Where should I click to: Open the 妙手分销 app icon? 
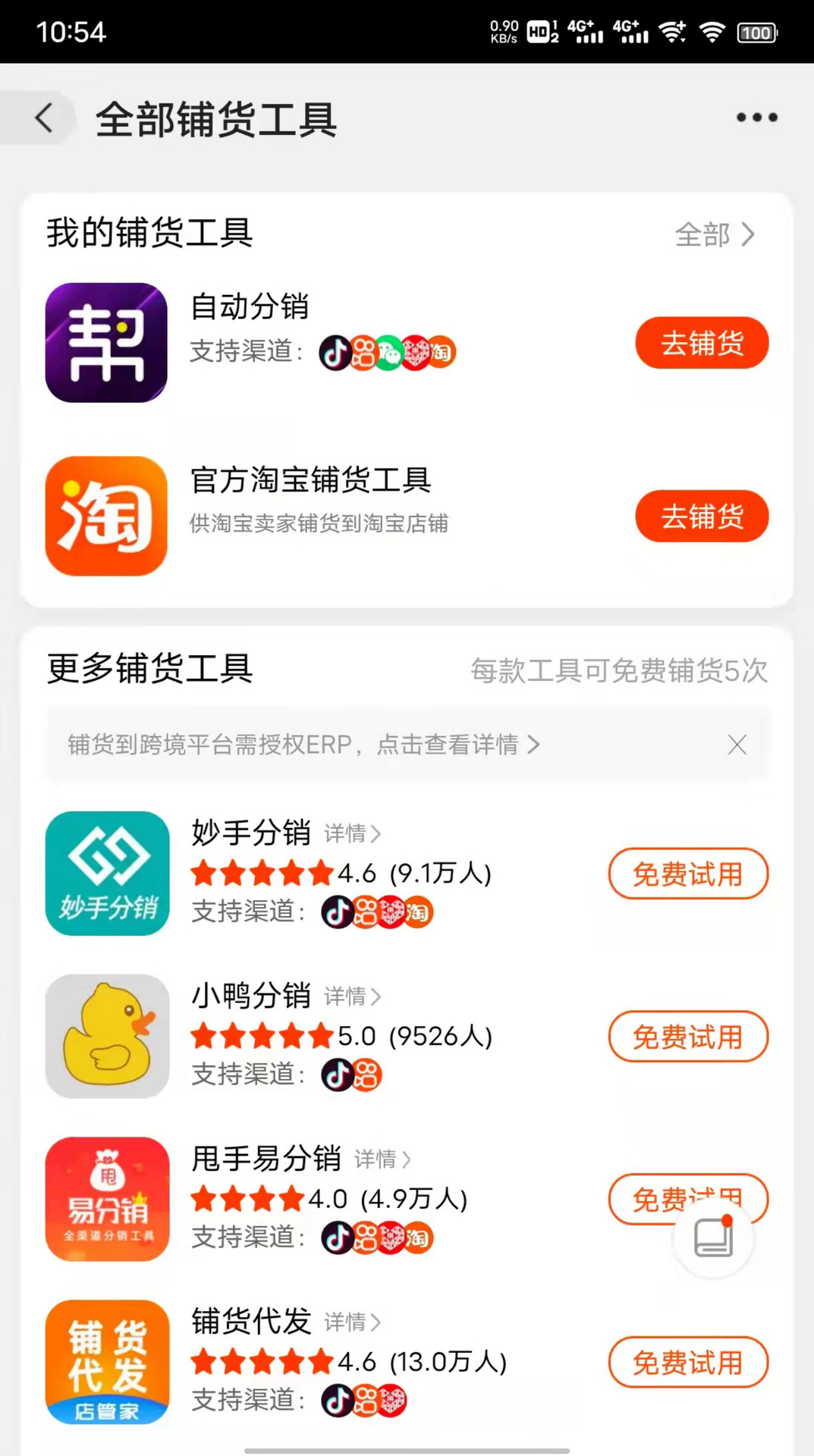click(x=107, y=874)
